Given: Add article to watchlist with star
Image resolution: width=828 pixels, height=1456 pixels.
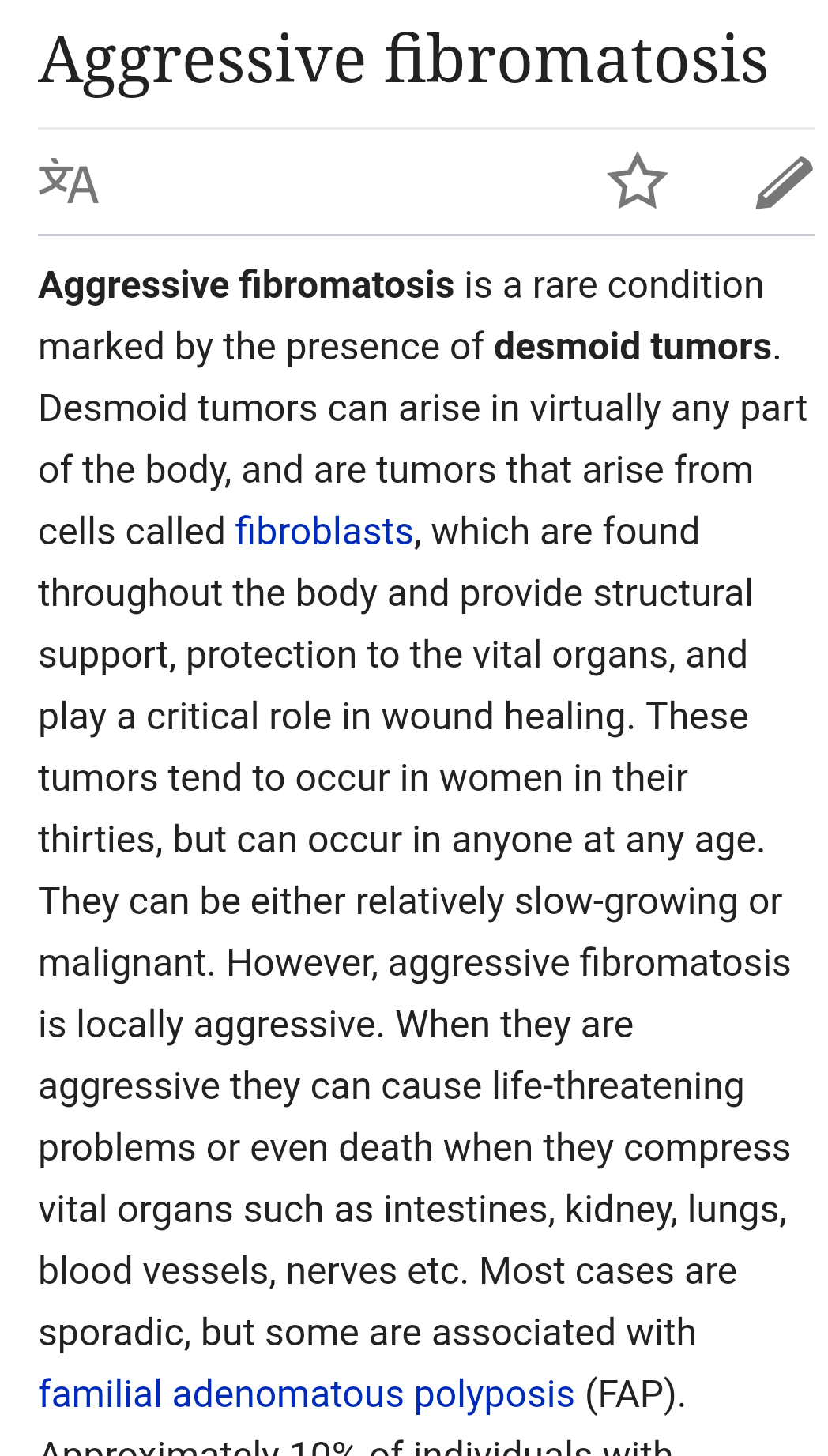Looking at the screenshot, I should 637,182.
